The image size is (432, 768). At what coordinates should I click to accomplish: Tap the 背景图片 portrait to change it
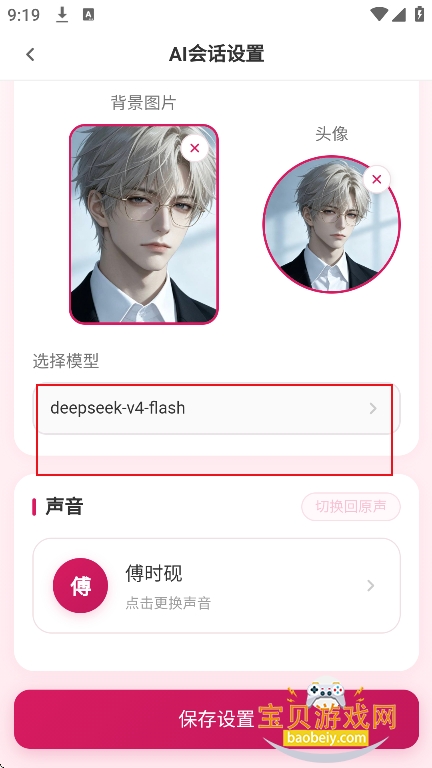pos(144,224)
